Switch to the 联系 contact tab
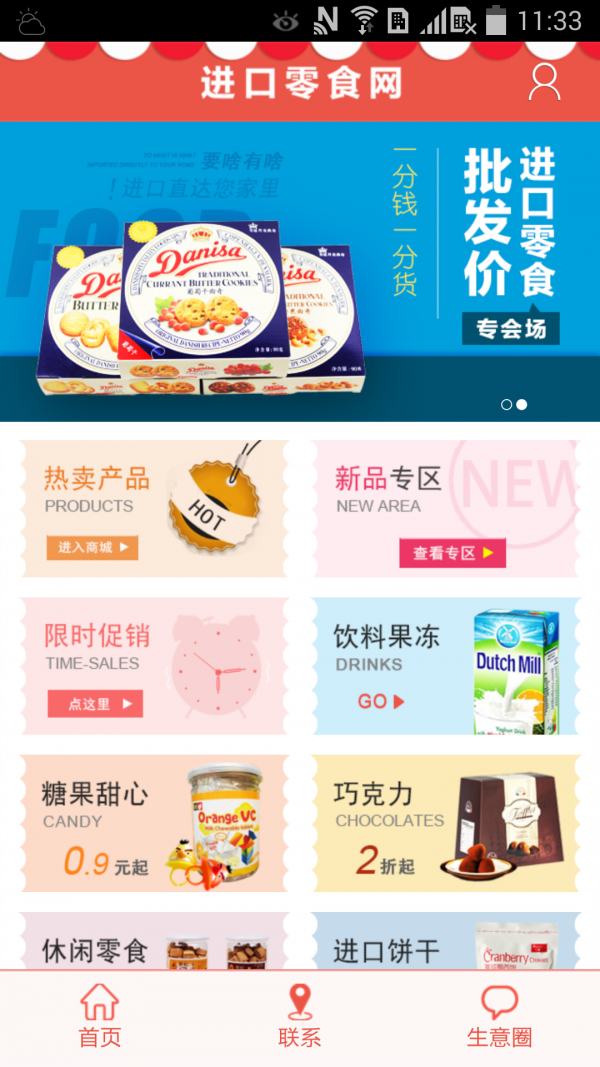 tap(300, 1016)
